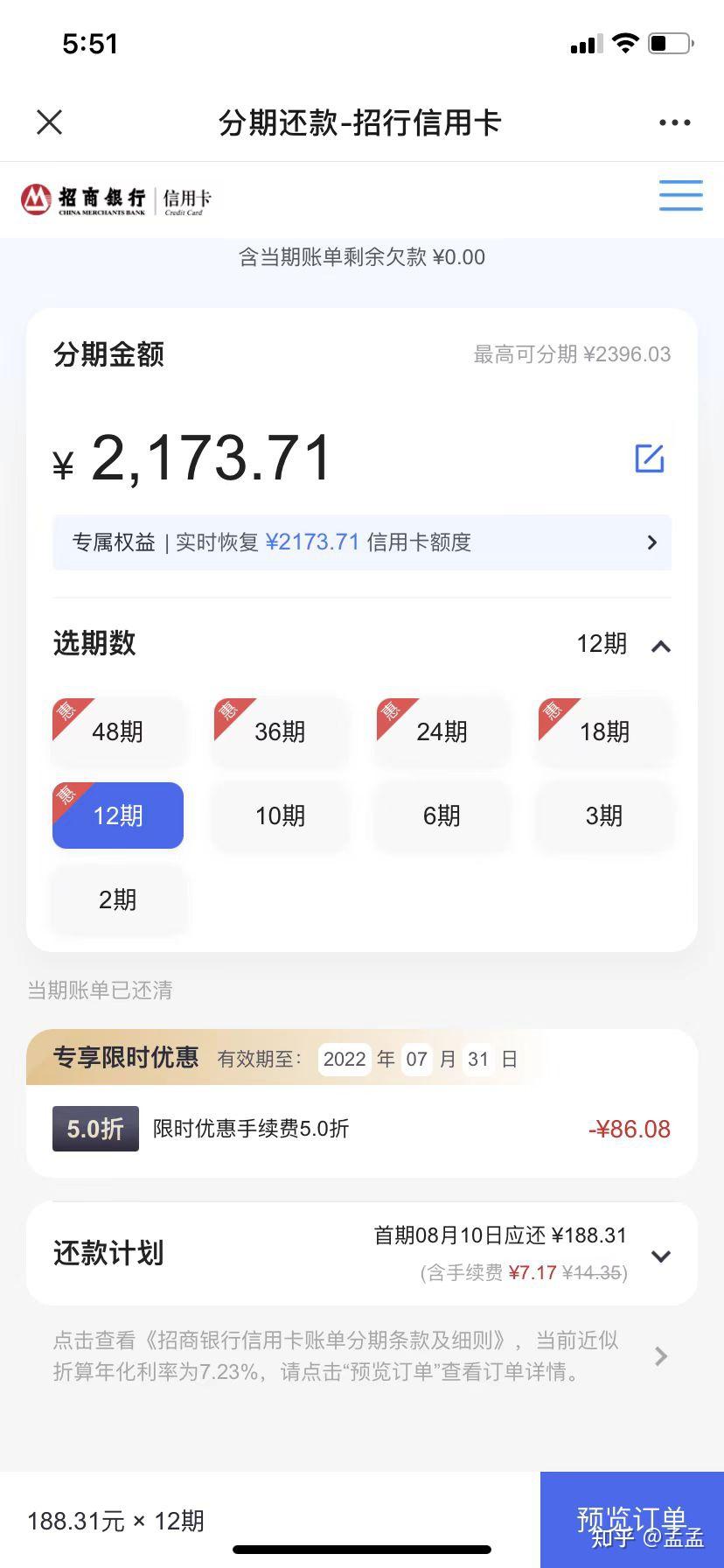This screenshot has width=724, height=1568.
Task: Tap the battery indicator in status bar
Action: (668, 41)
